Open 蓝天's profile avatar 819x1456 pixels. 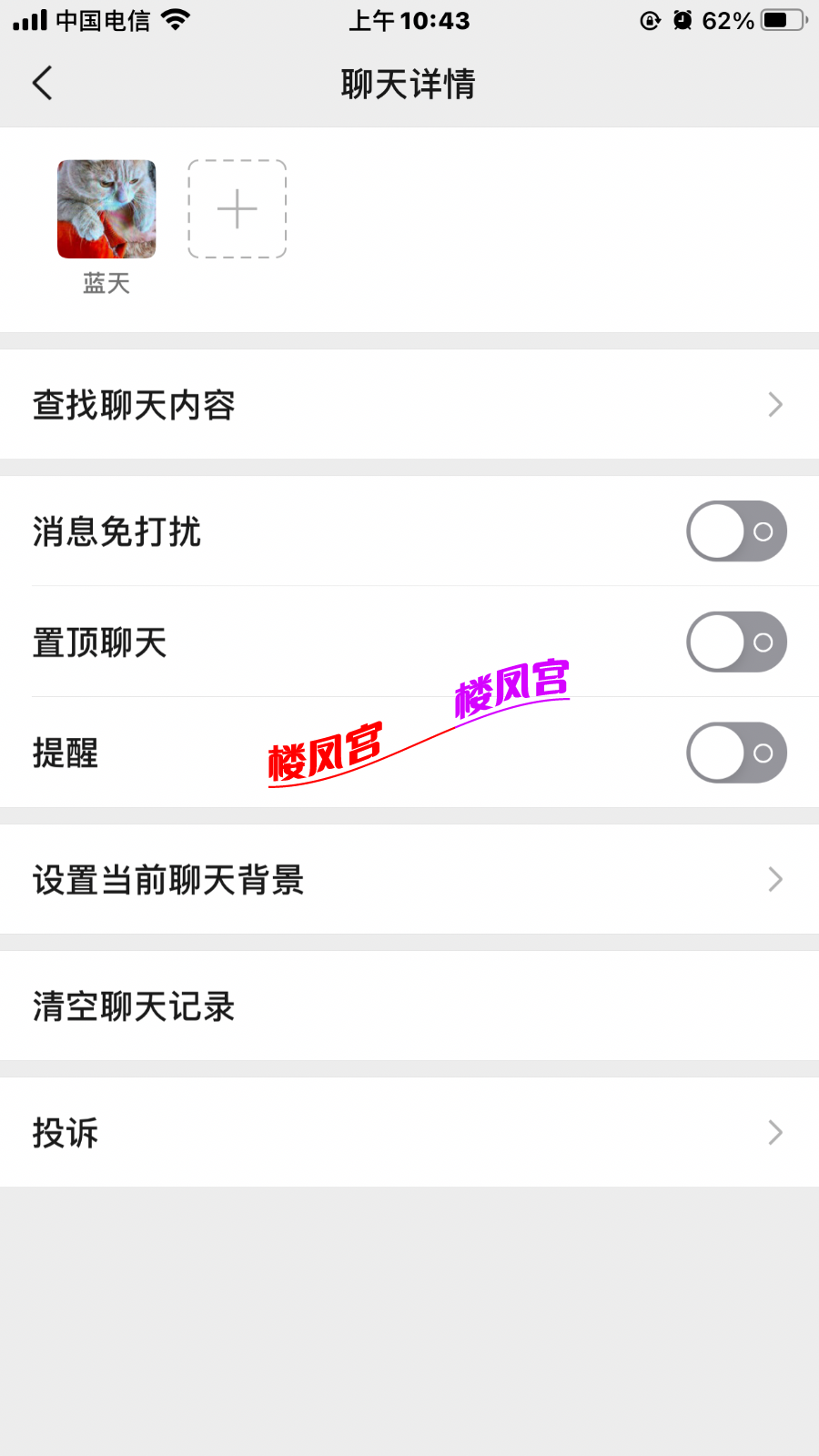(106, 209)
